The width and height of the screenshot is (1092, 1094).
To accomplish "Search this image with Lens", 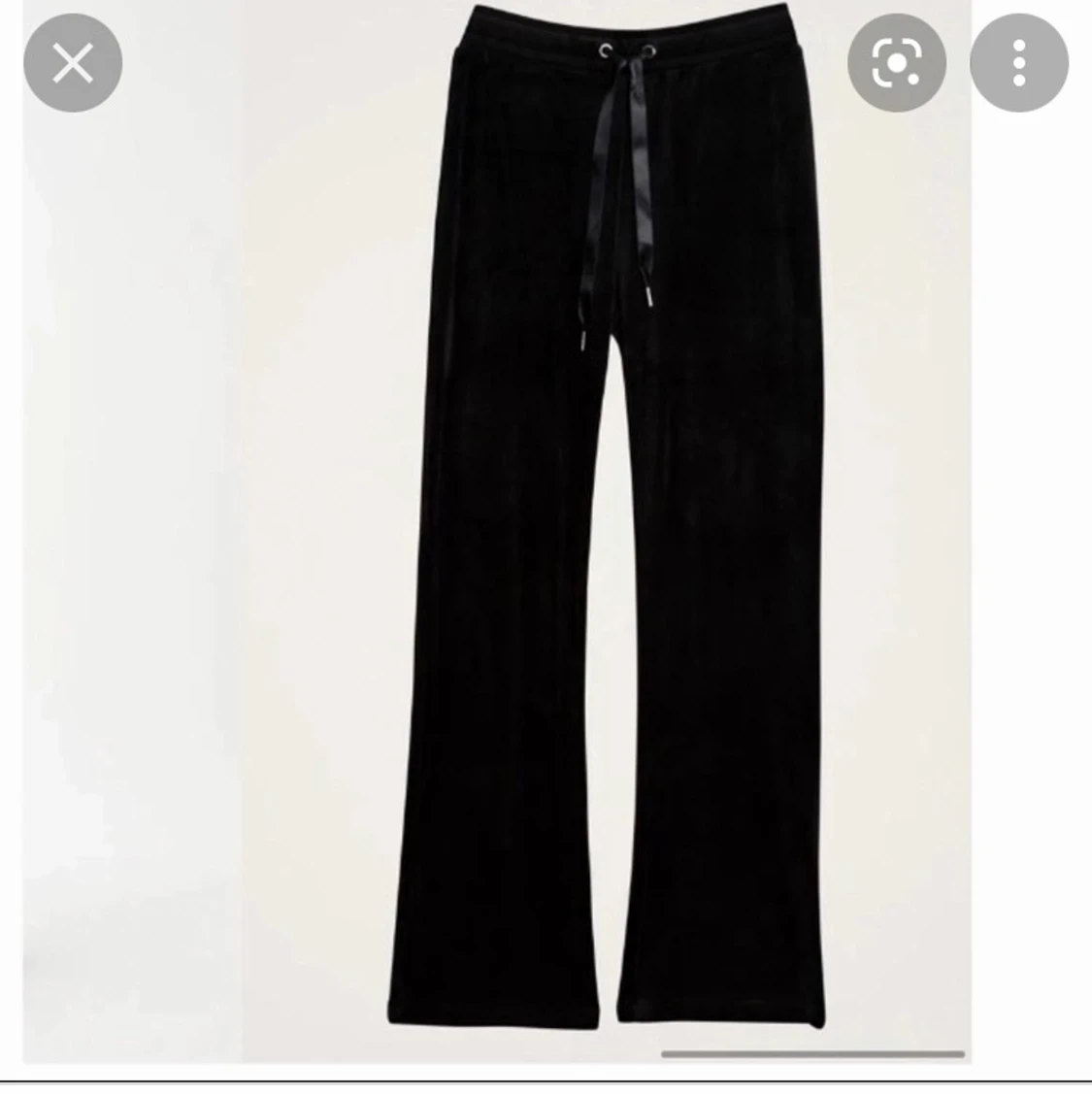I will [x=896, y=64].
